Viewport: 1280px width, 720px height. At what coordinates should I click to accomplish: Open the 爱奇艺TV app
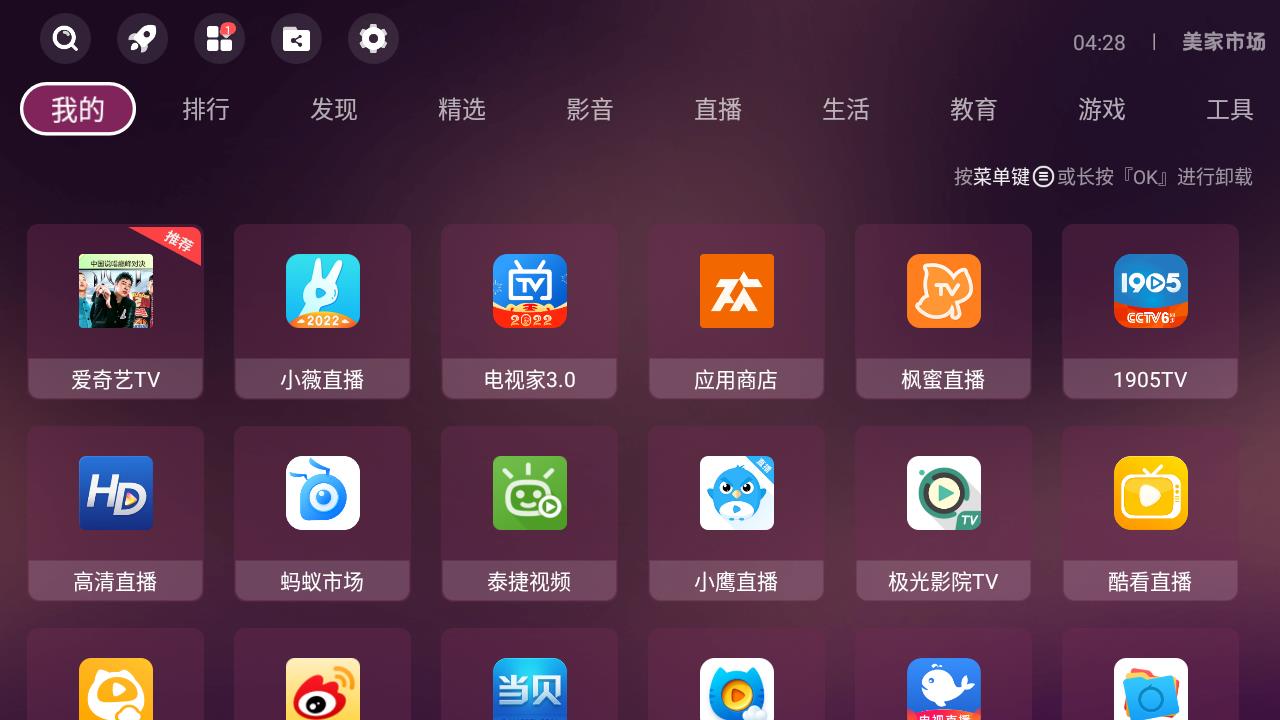(116, 311)
